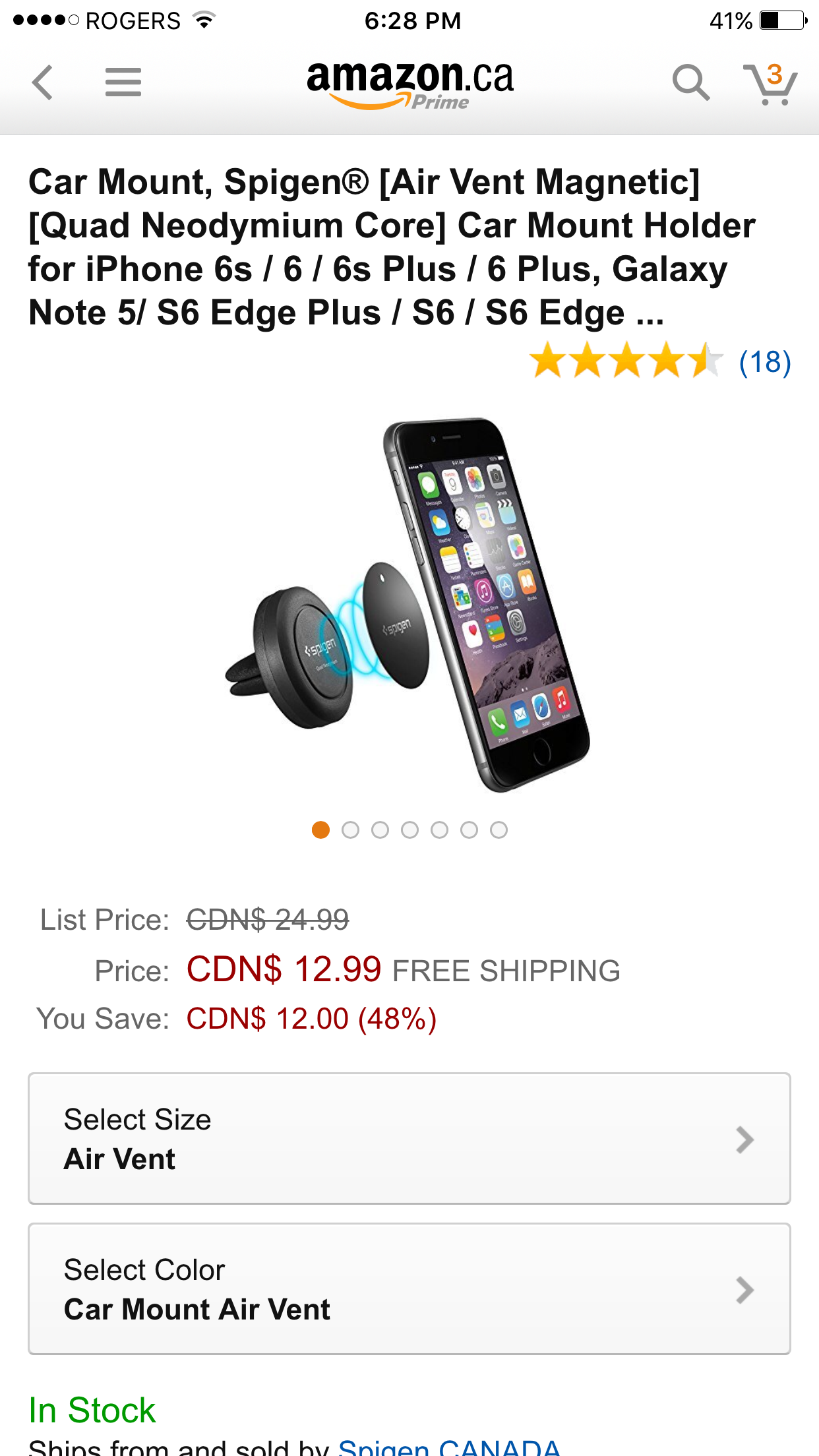Viewport: 819px width, 1456px height.
Task: View the shopping cart with 3 items
Action: click(770, 84)
